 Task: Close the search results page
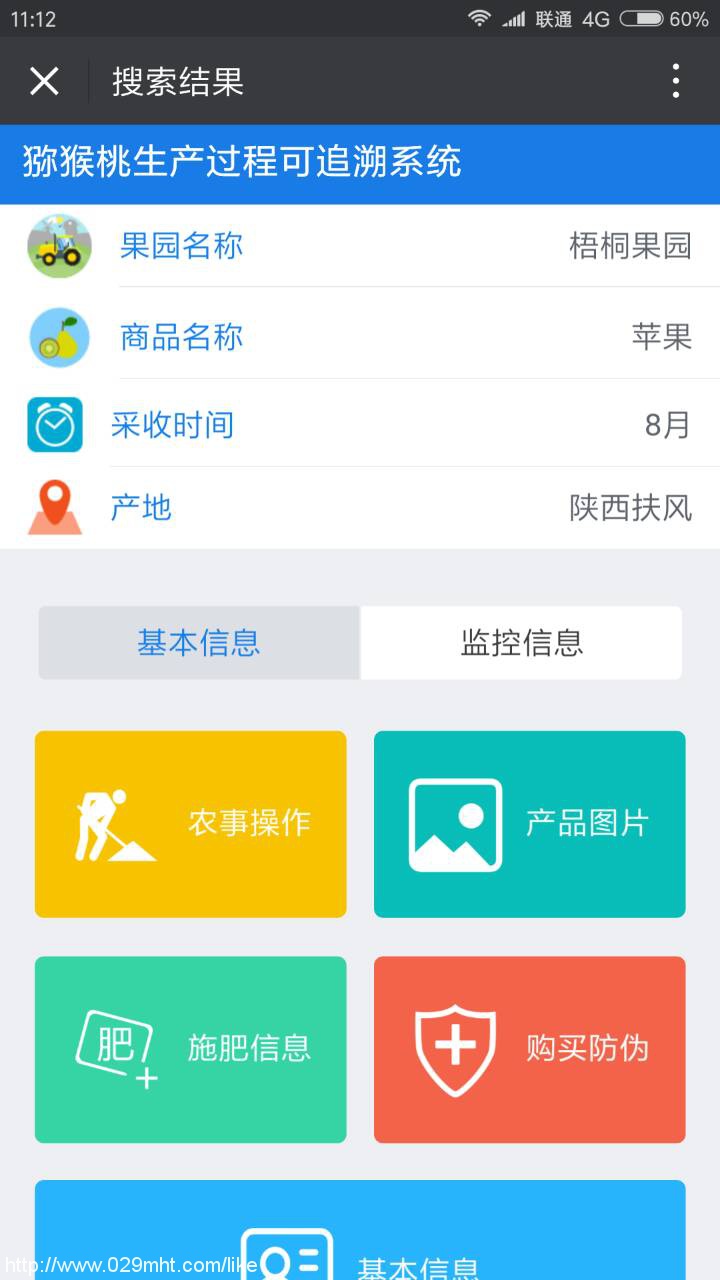[x=45, y=81]
